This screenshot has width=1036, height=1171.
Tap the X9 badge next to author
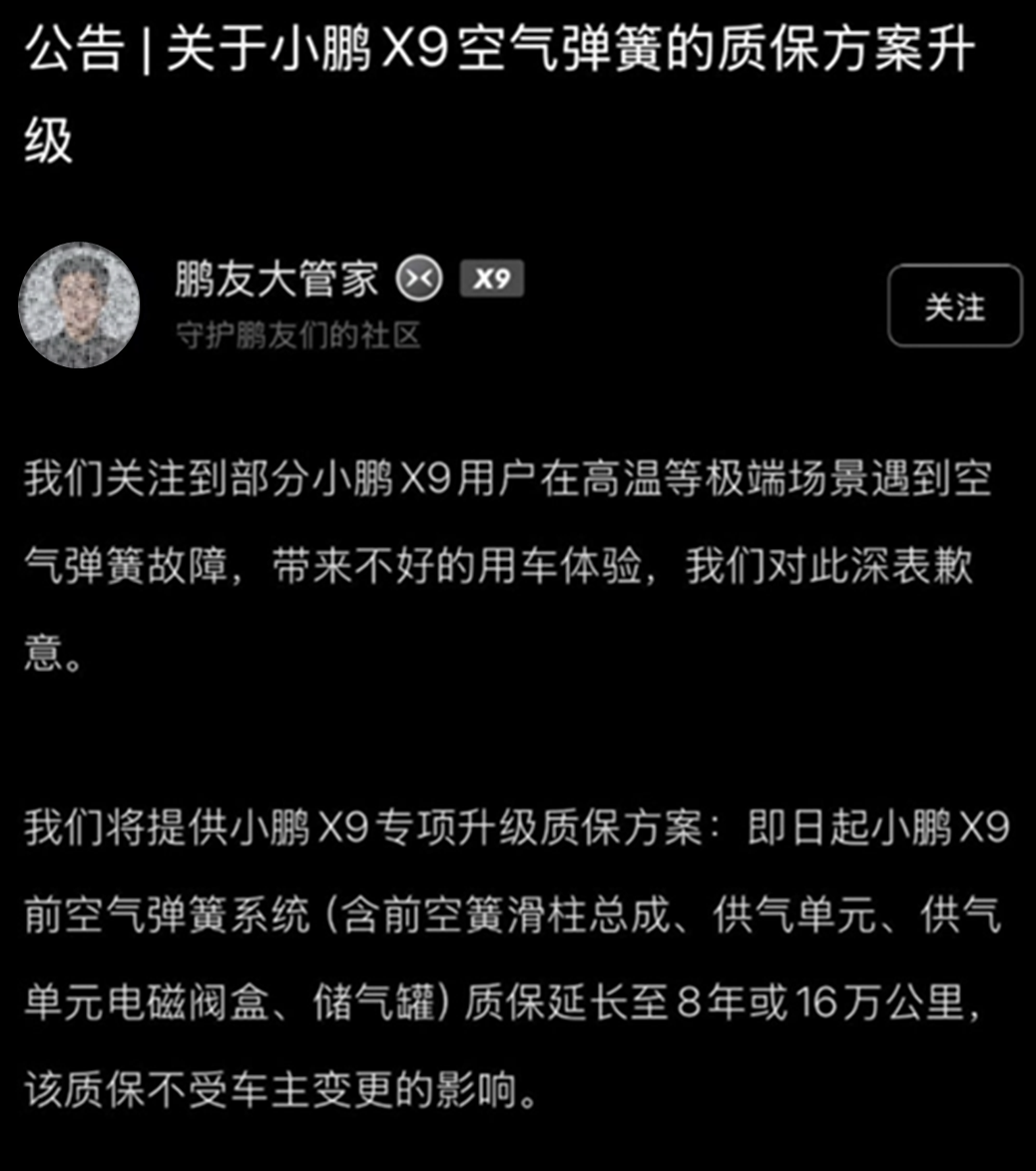pos(492,279)
